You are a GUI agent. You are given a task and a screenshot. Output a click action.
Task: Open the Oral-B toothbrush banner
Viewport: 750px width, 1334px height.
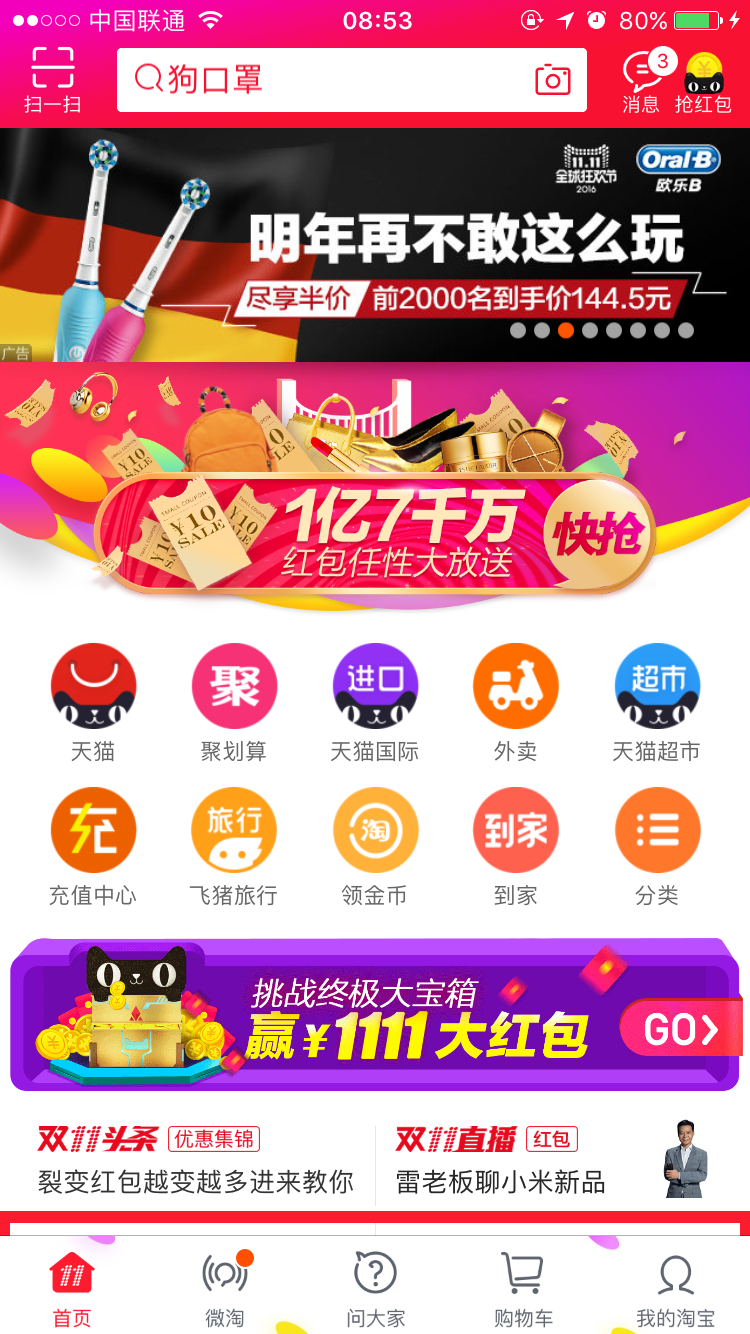[x=375, y=245]
